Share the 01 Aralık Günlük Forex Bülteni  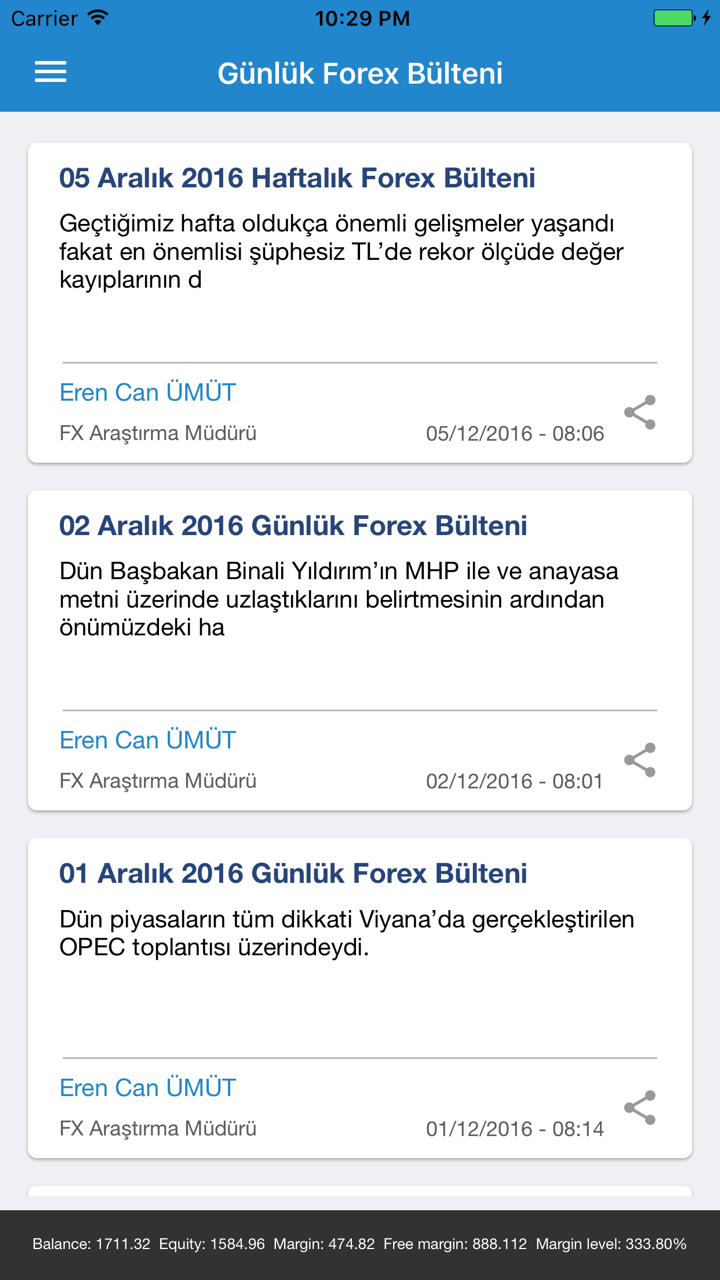(640, 1108)
